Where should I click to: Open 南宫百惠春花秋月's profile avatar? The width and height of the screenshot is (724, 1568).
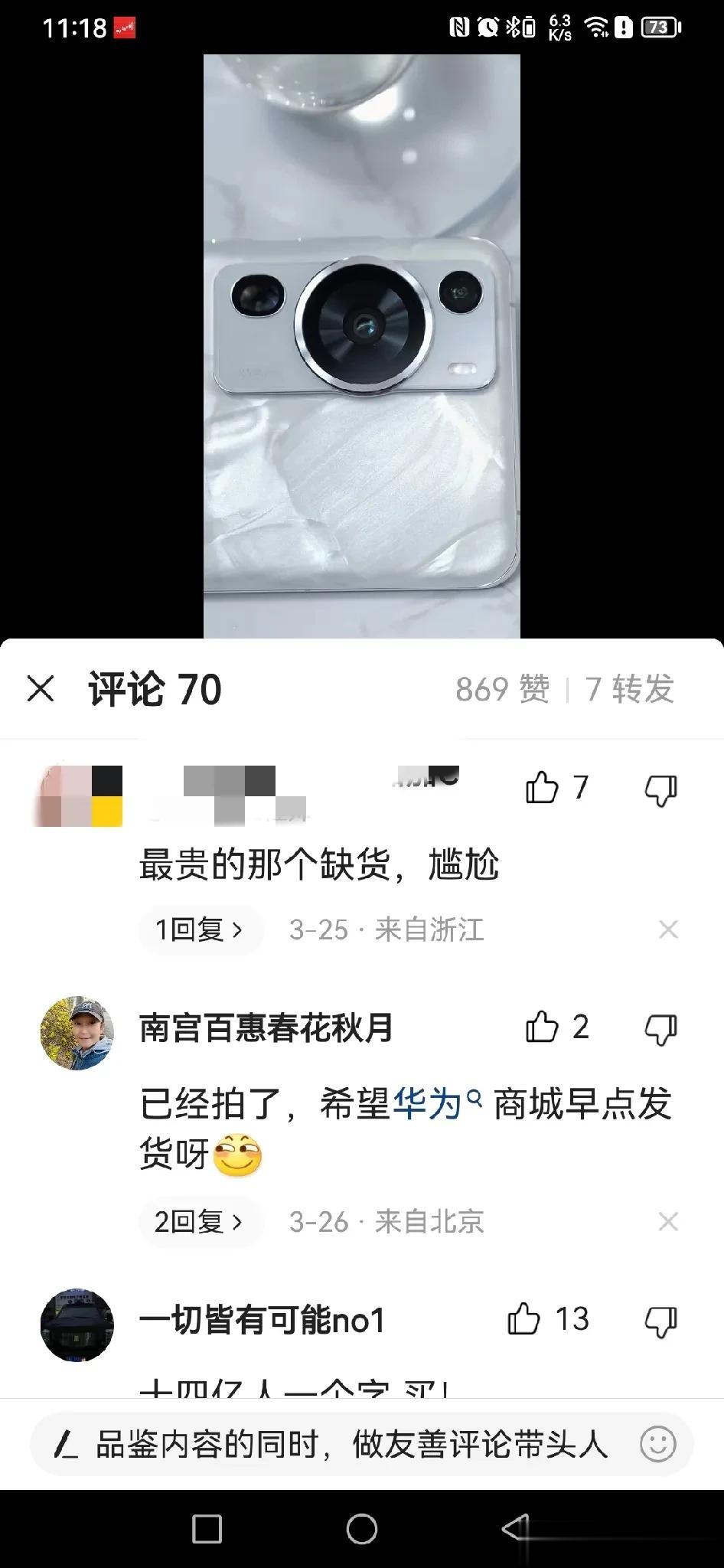tap(77, 1033)
